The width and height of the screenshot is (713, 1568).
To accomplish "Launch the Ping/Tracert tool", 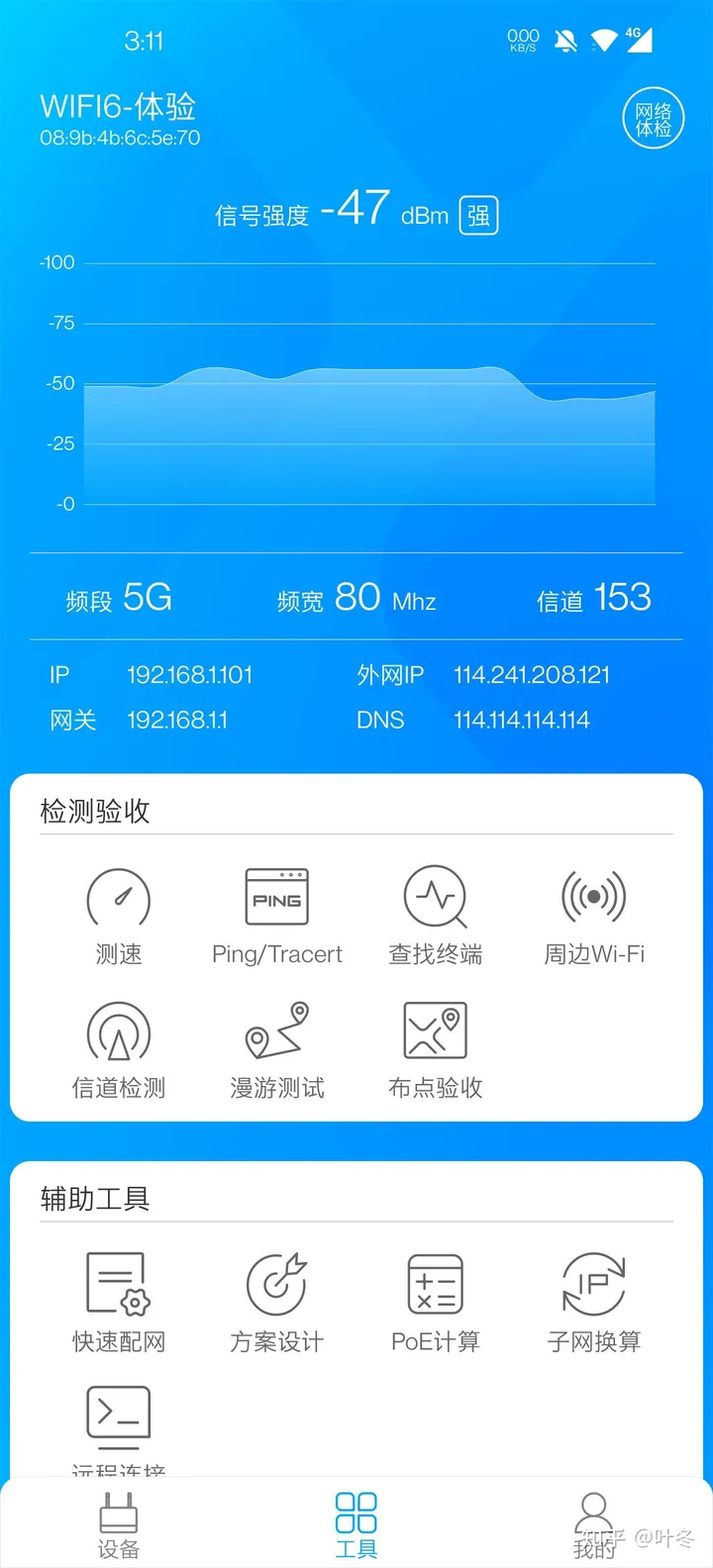I will [x=277, y=917].
